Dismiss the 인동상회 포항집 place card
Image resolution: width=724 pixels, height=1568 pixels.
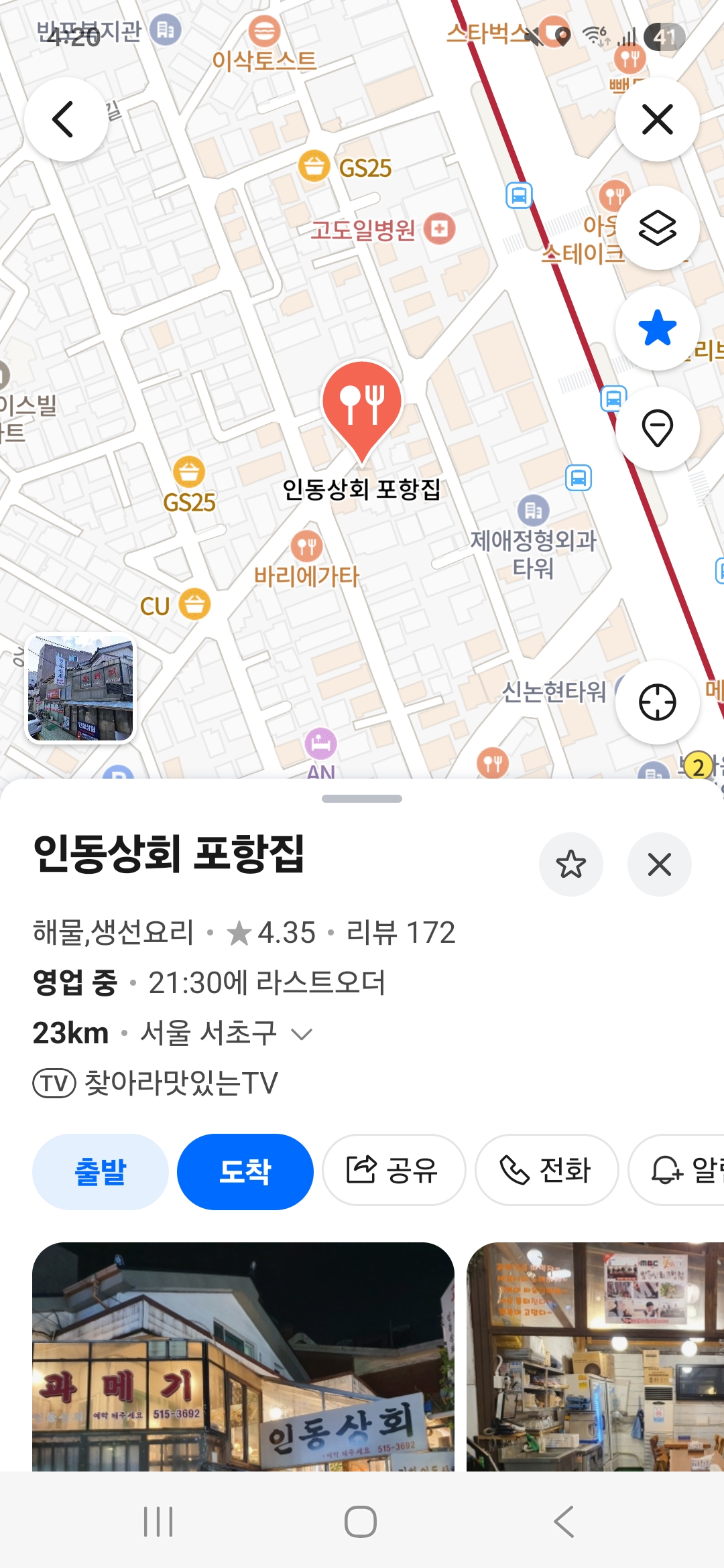tap(659, 864)
